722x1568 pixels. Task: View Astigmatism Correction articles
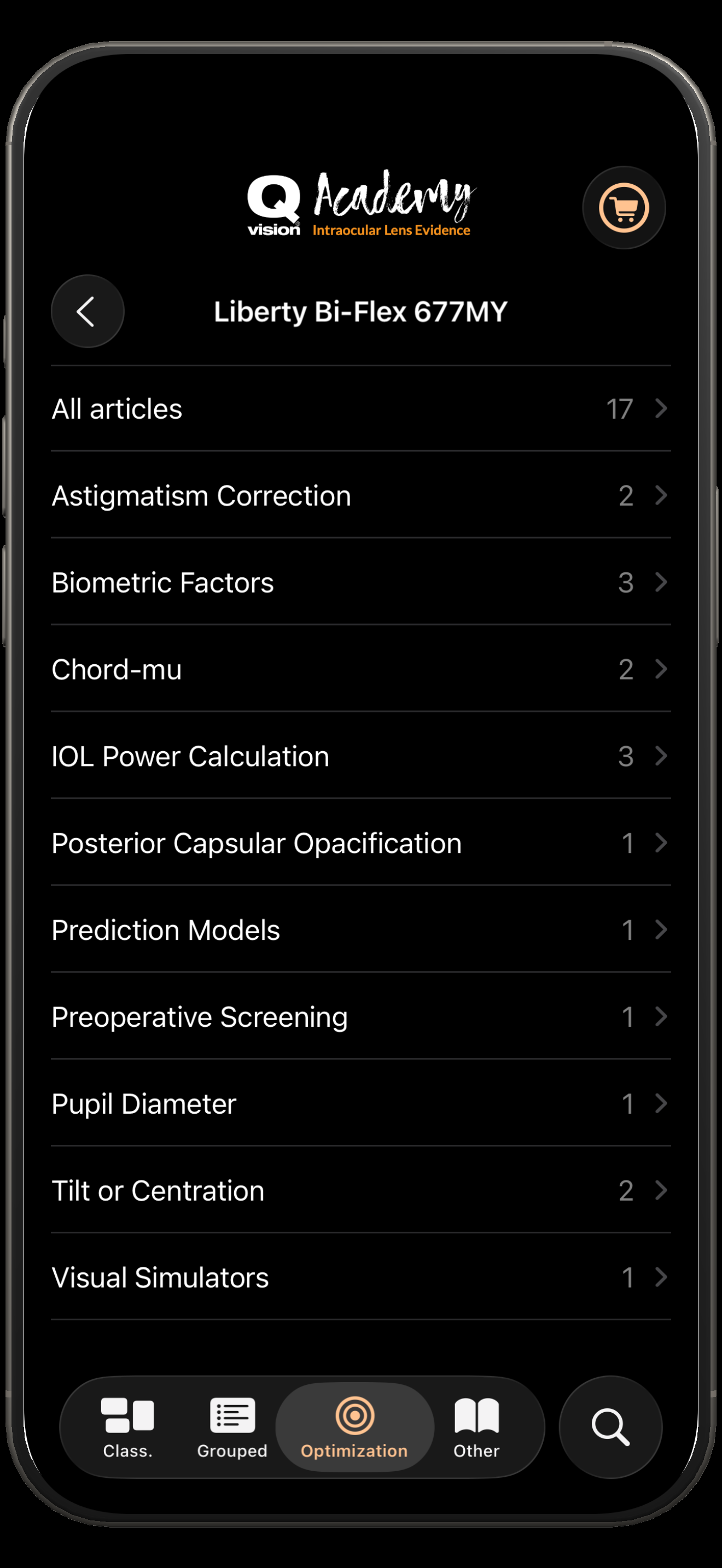click(360, 495)
